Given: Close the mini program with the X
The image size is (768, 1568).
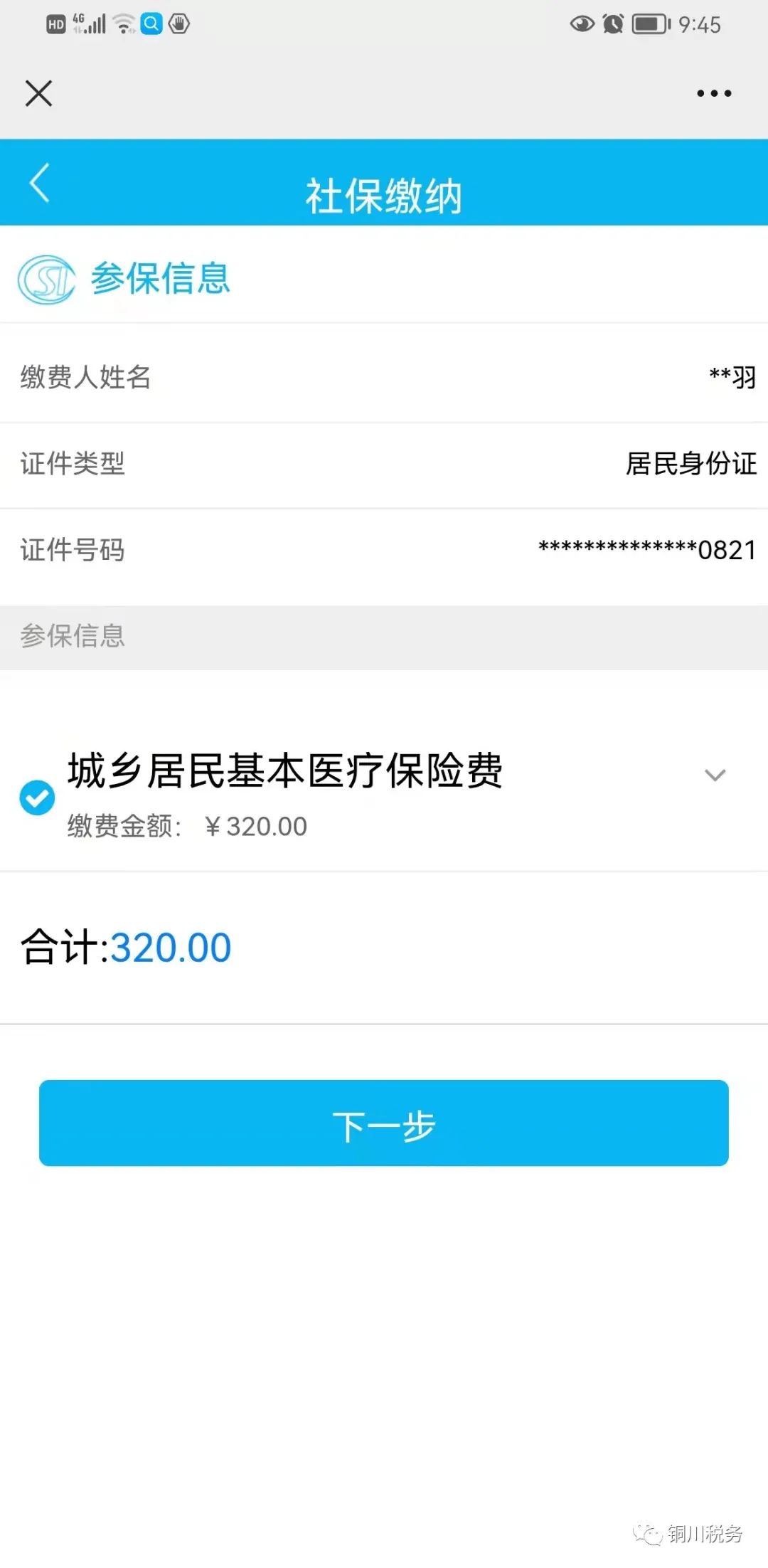Looking at the screenshot, I should pyautogui.click(x=38, y=93).
